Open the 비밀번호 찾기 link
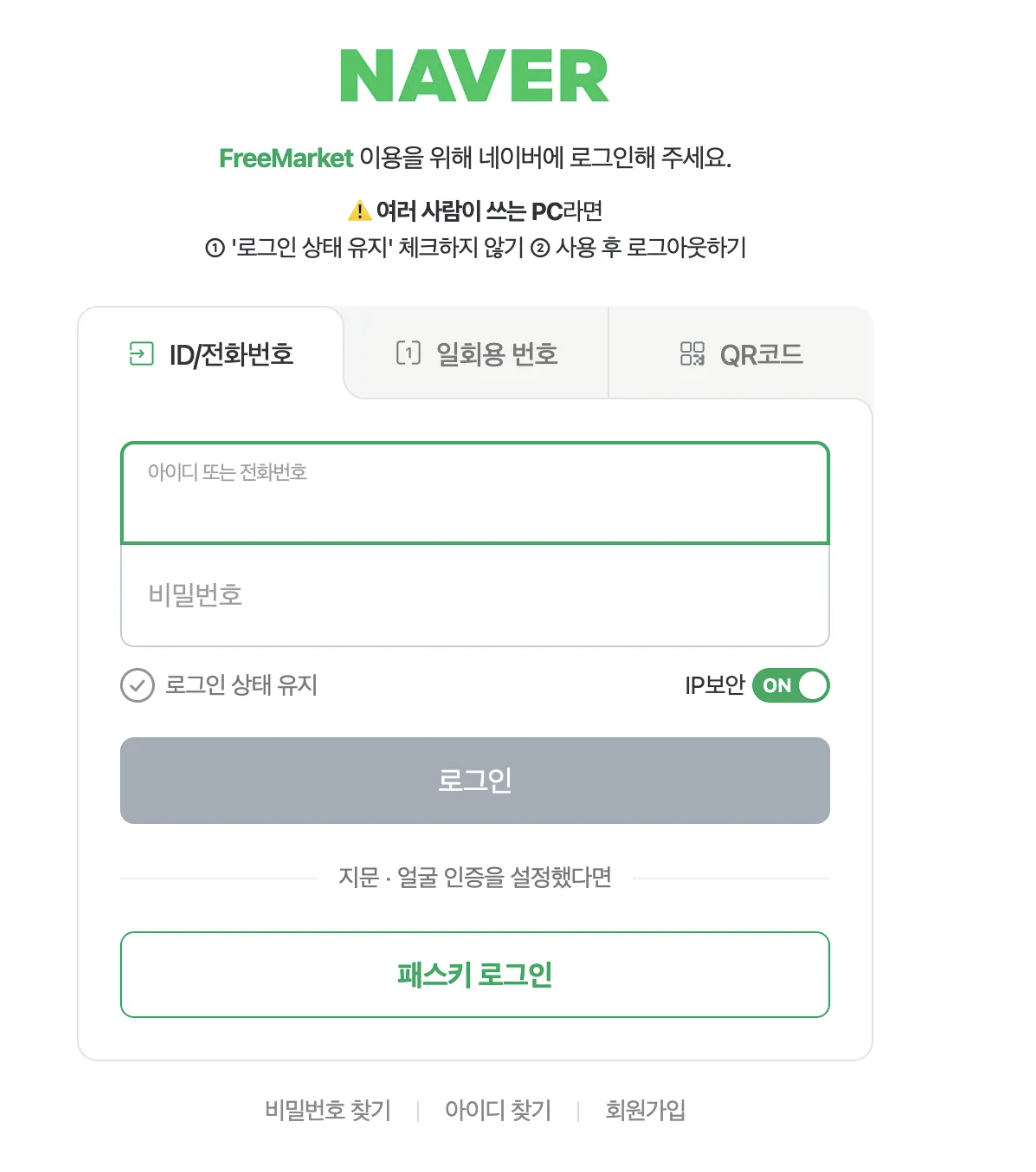The image size is (1036, 1172). click(328, 1110)
